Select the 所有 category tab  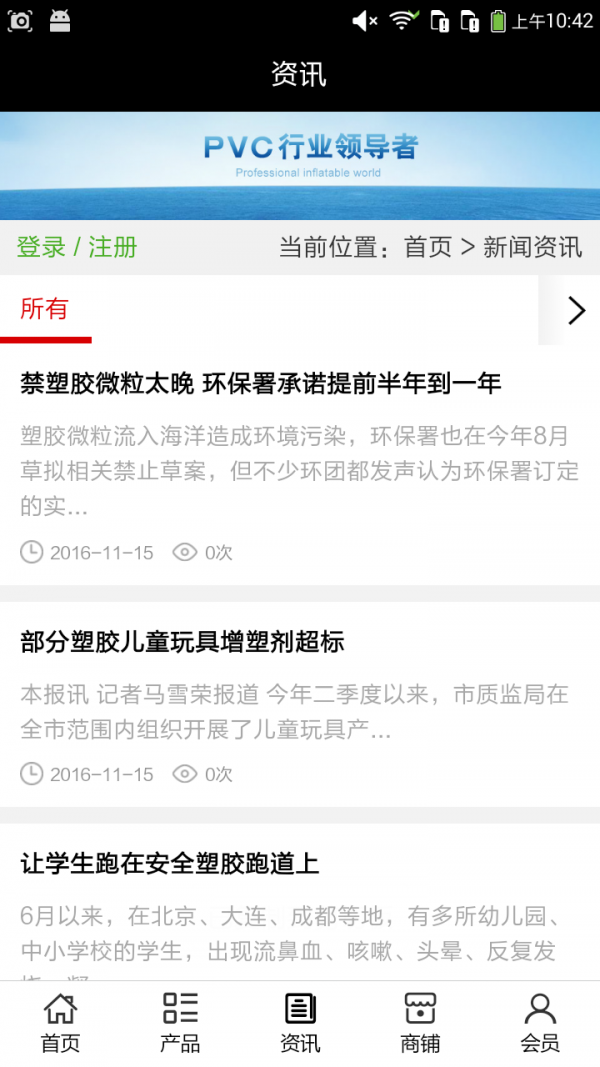[x=45, y=309]
